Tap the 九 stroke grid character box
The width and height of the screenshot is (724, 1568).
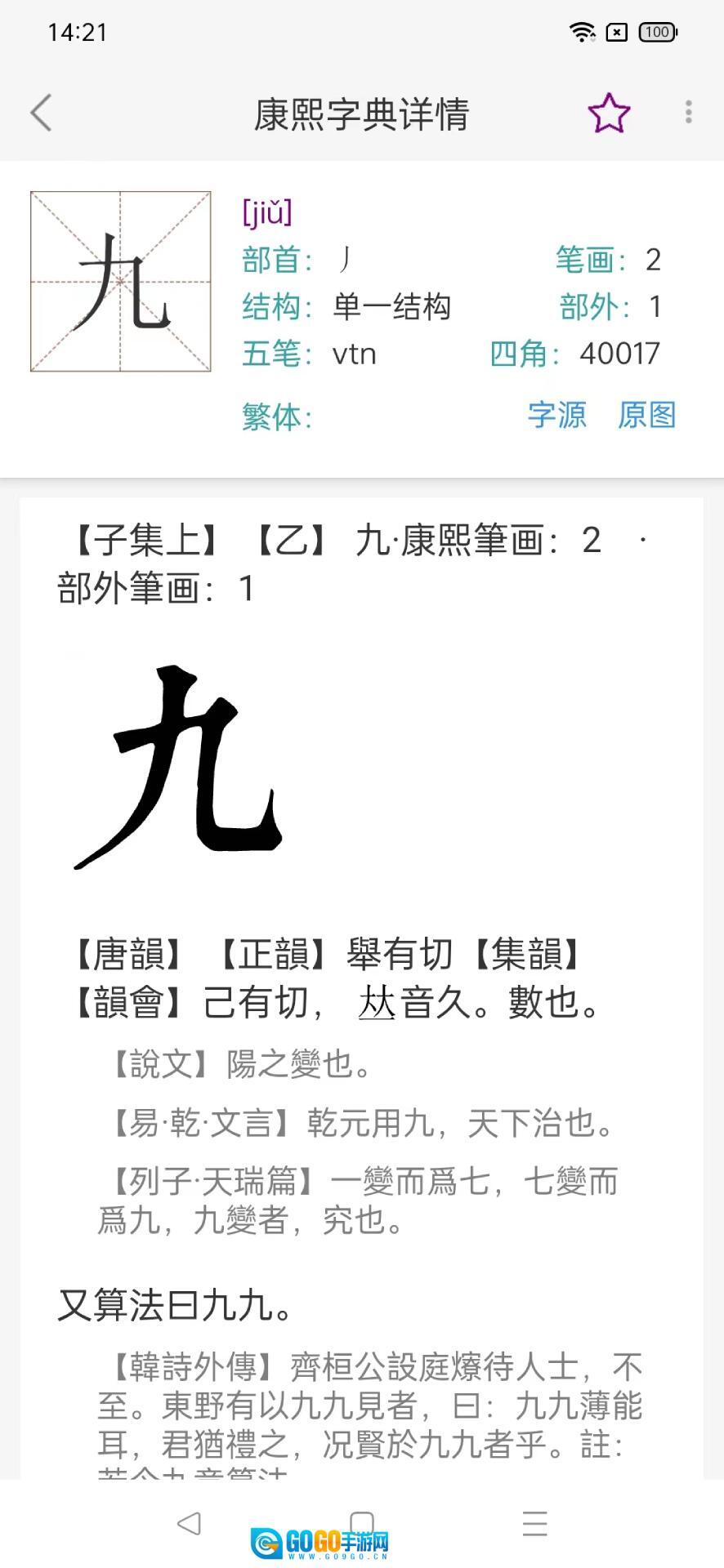tap(121, 282)
